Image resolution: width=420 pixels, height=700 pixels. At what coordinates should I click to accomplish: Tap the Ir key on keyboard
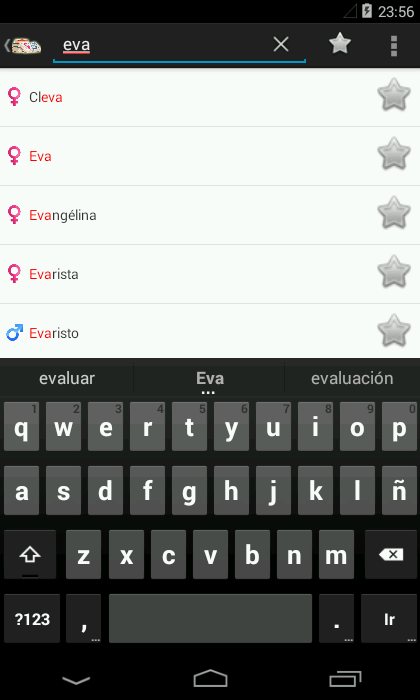pyautogui.click(x=389, y=619)
